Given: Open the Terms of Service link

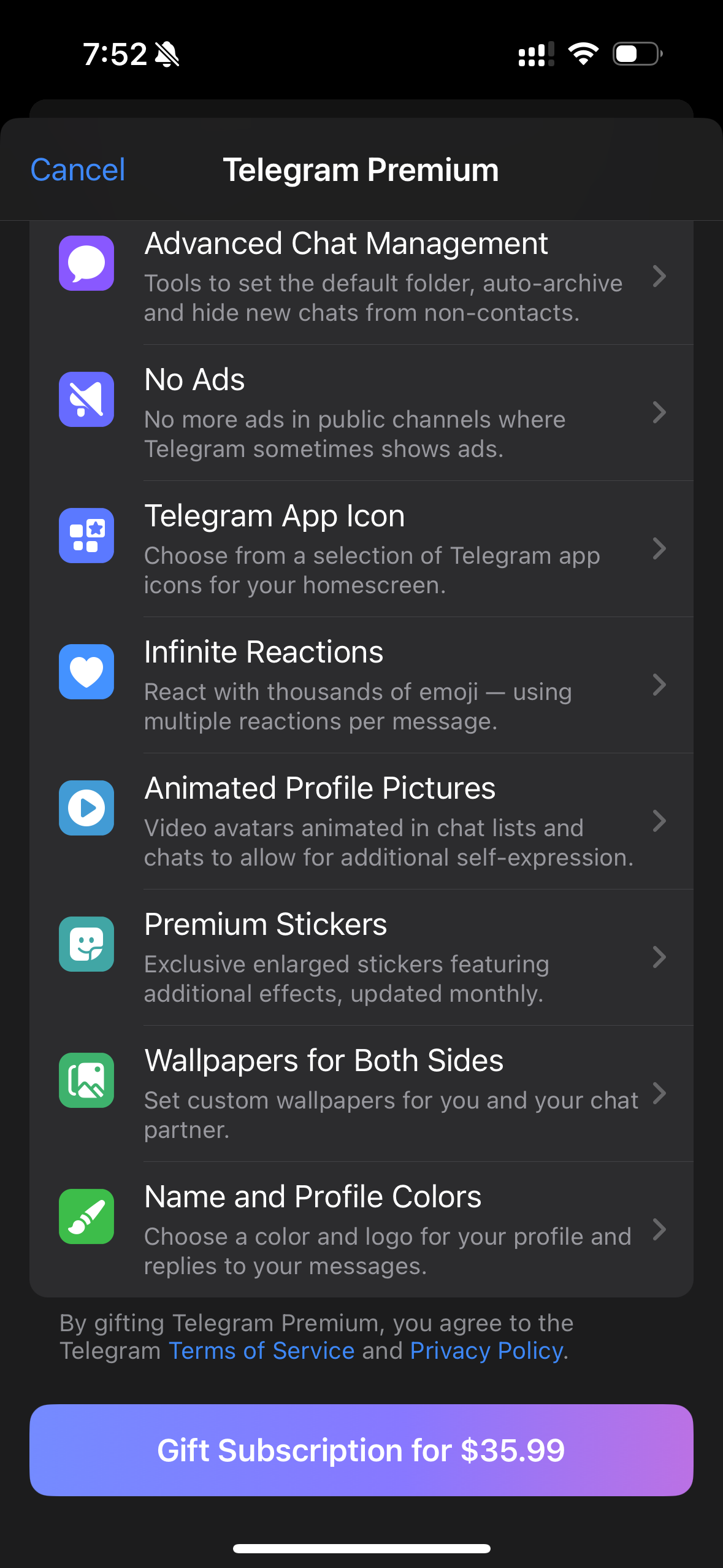Looking at the screenshot, I should pyautogui.click(x=260, y=1350).
